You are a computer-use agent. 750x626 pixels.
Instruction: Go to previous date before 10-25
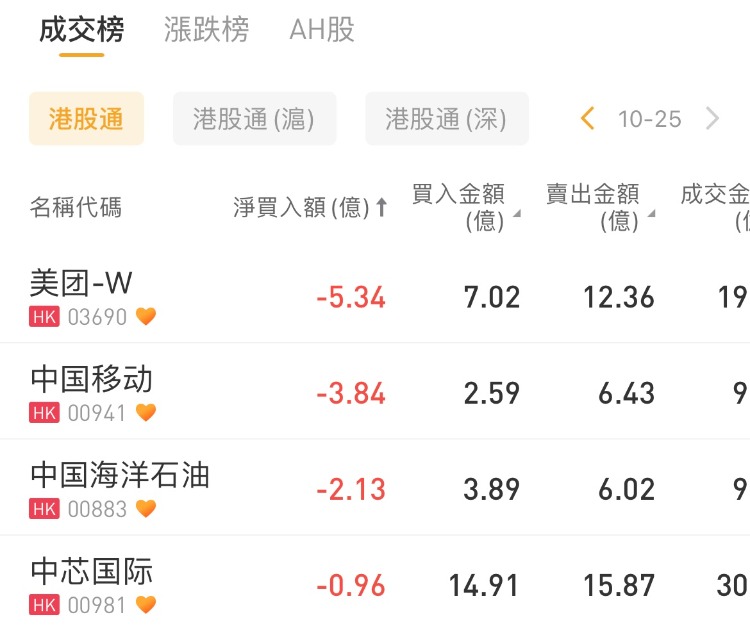(x=588, y=119)
